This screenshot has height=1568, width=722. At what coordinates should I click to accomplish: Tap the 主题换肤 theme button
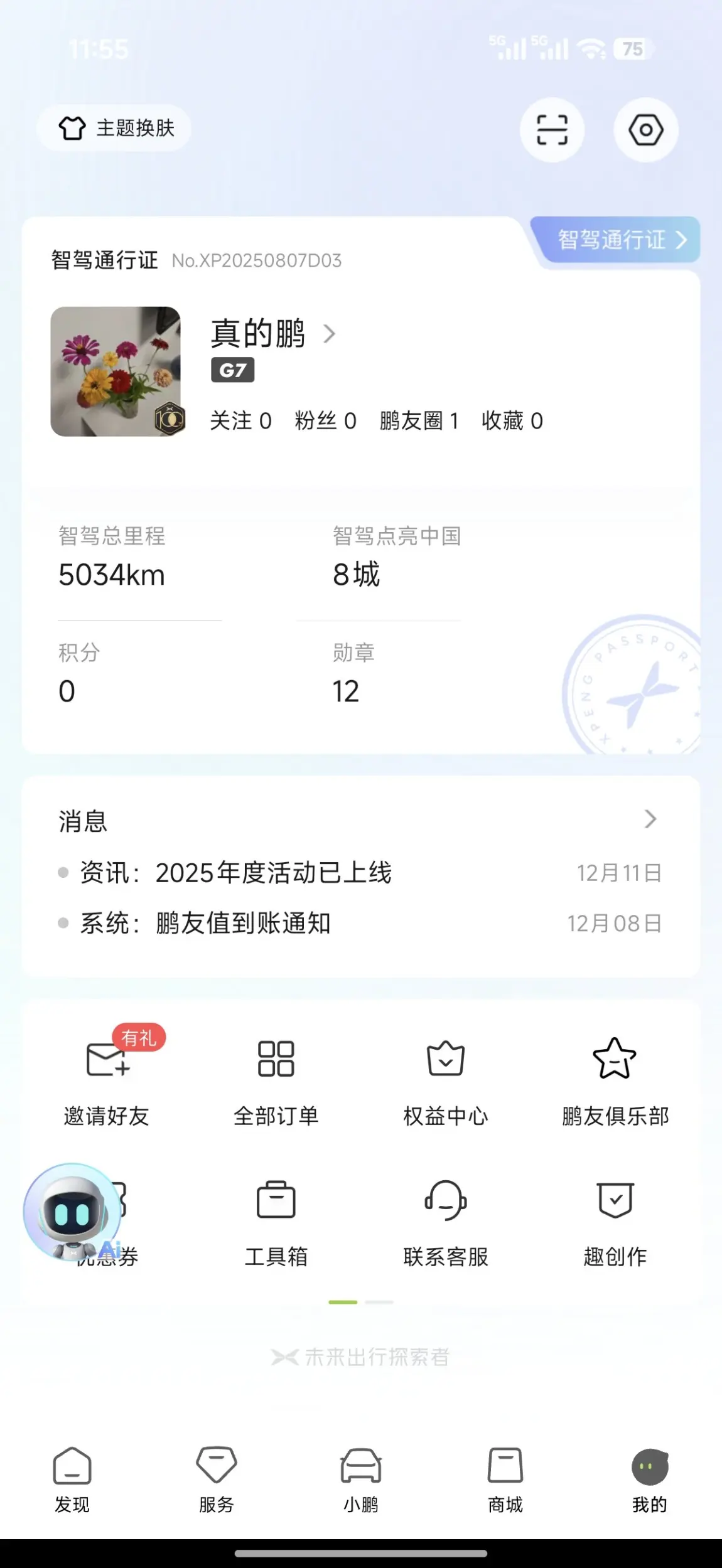click(115, 128)
